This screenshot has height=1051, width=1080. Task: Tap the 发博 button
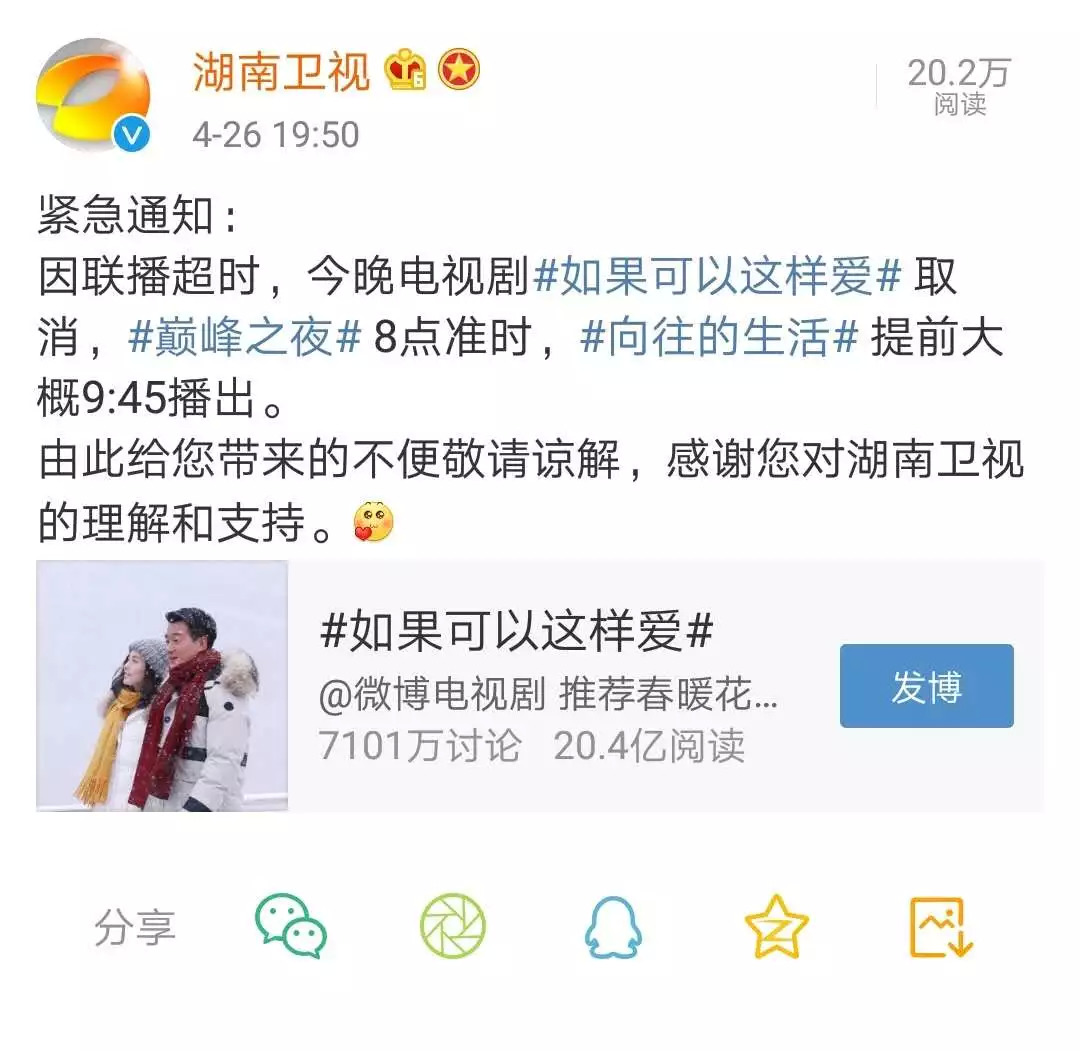[x=926, y=686]
